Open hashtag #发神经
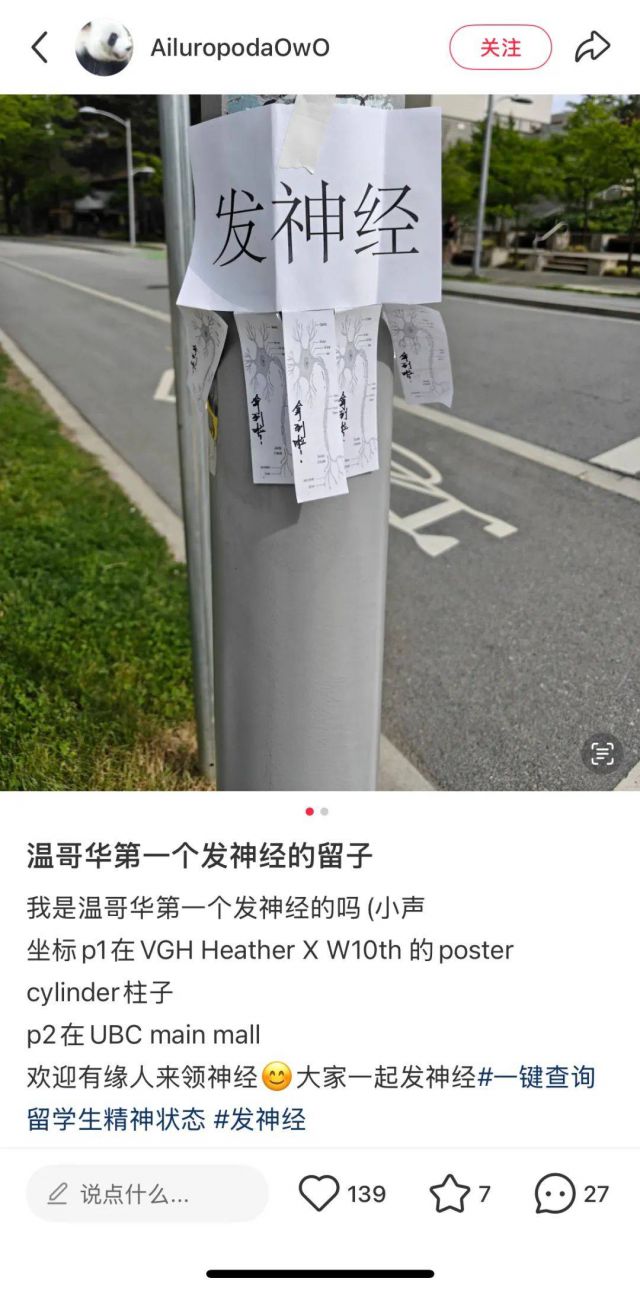The width and height of the screenshot is (640, 1291). (260, 1118)
